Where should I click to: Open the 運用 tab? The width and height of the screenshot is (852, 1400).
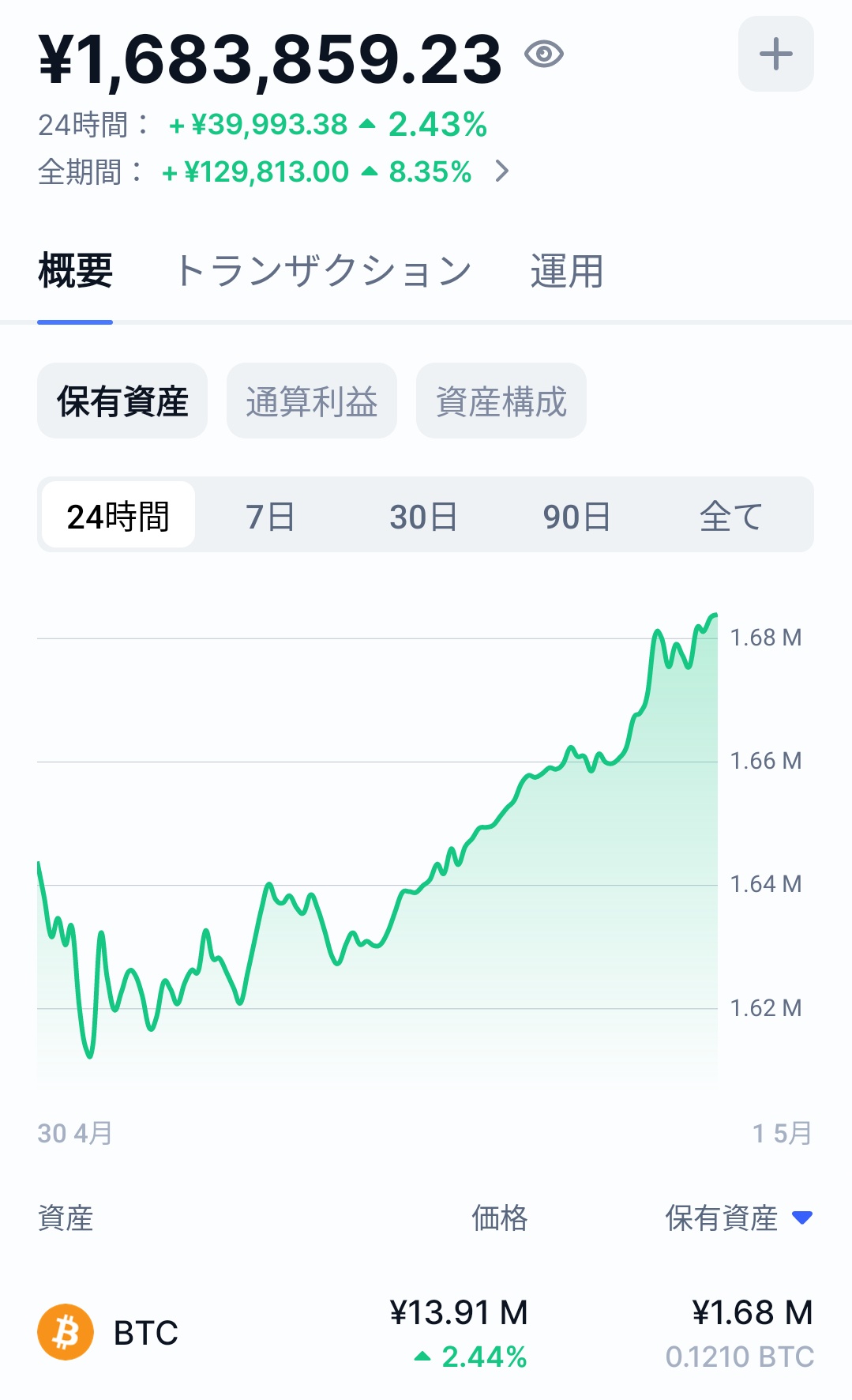(566, 271)
